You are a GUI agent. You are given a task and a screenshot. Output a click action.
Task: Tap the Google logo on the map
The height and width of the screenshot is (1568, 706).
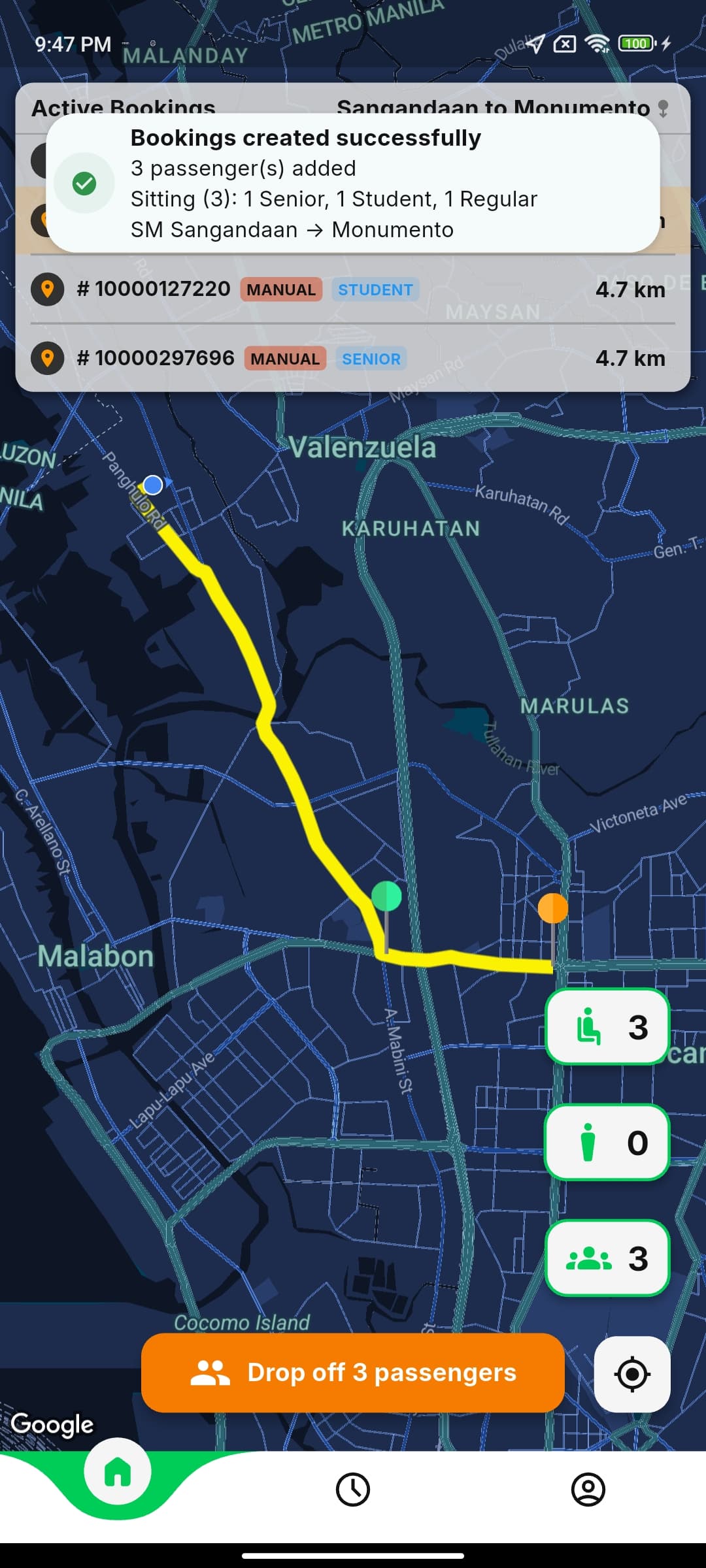point(52,1425)
